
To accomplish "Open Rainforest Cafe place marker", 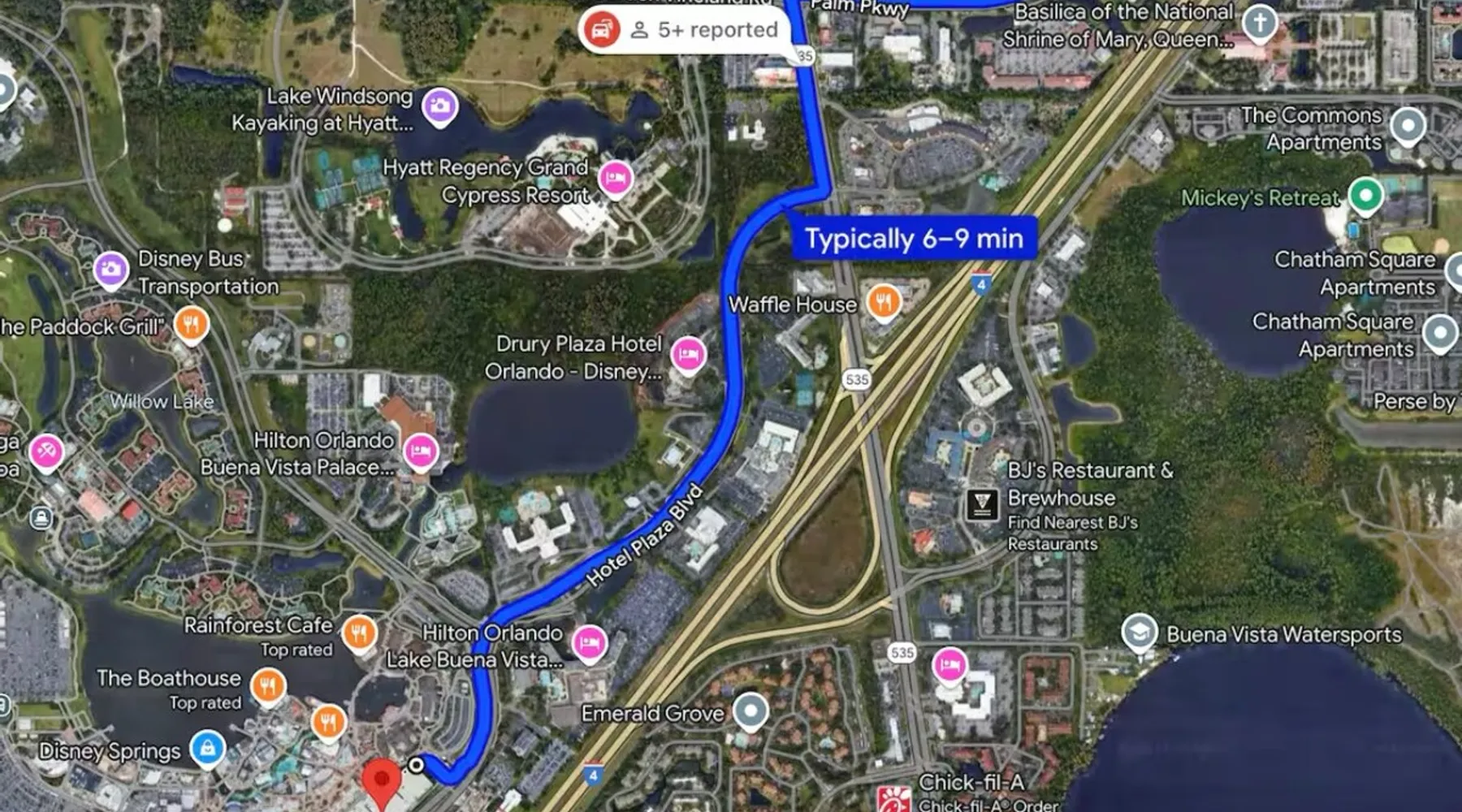I will (358, 633).
